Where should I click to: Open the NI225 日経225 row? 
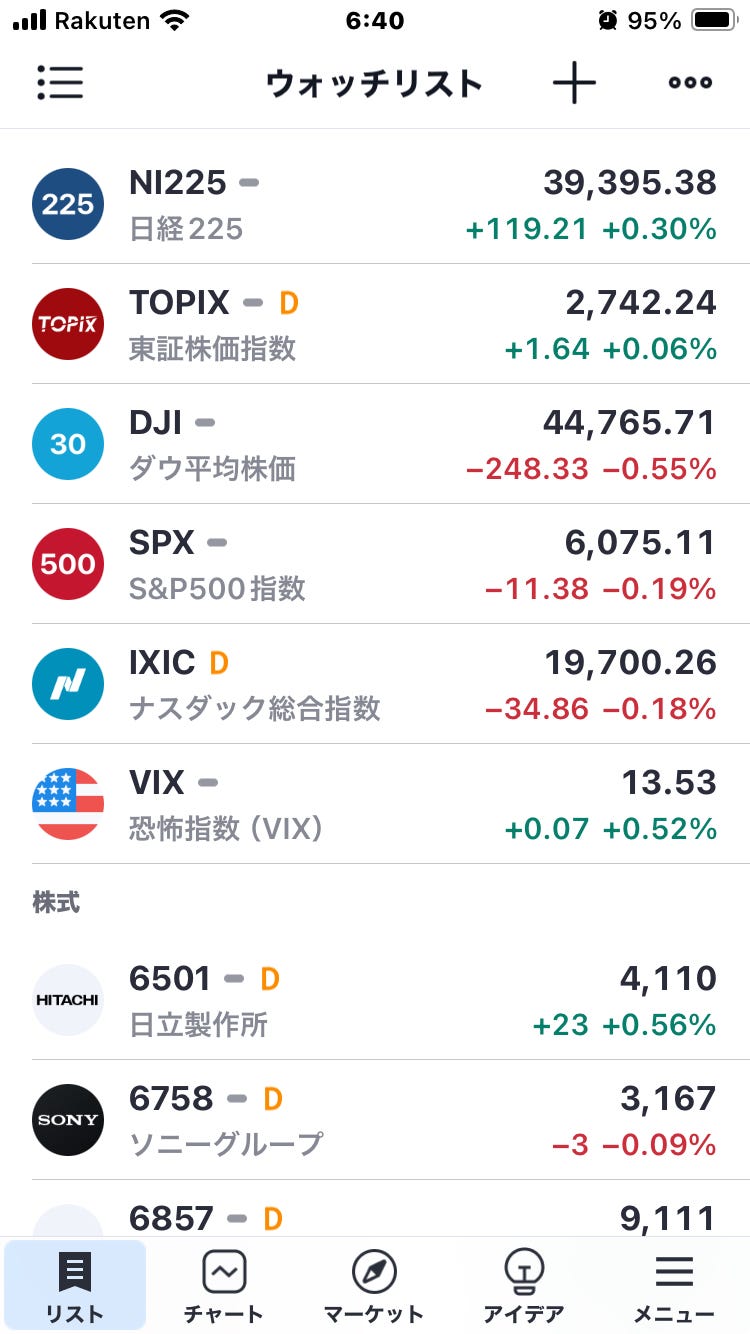pyautogui.click(x=375, y=204)
